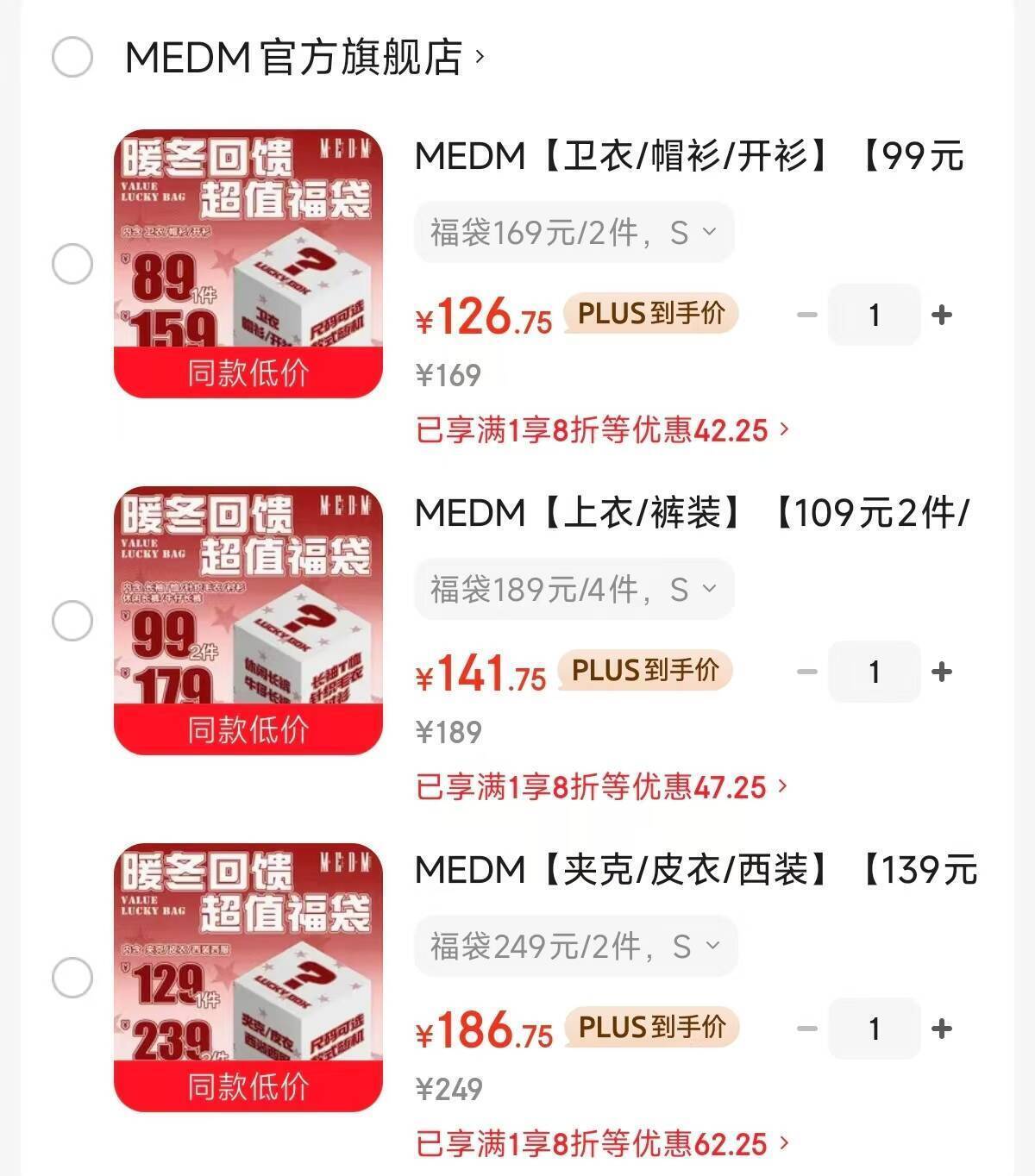
Task: View discount details saving 42.25
Action: (x=602, y=429)
